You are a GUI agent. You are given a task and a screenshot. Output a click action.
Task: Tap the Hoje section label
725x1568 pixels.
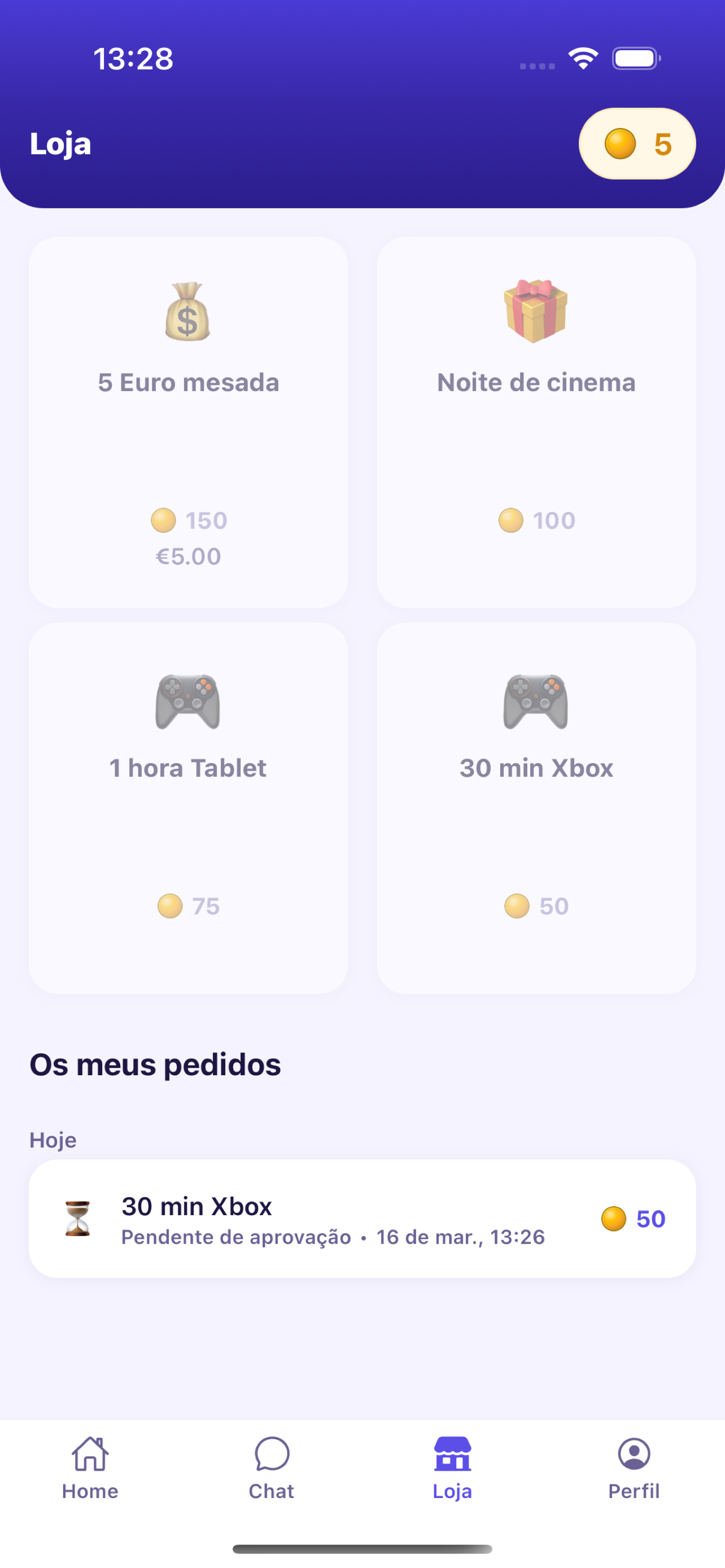[53, 1140]
